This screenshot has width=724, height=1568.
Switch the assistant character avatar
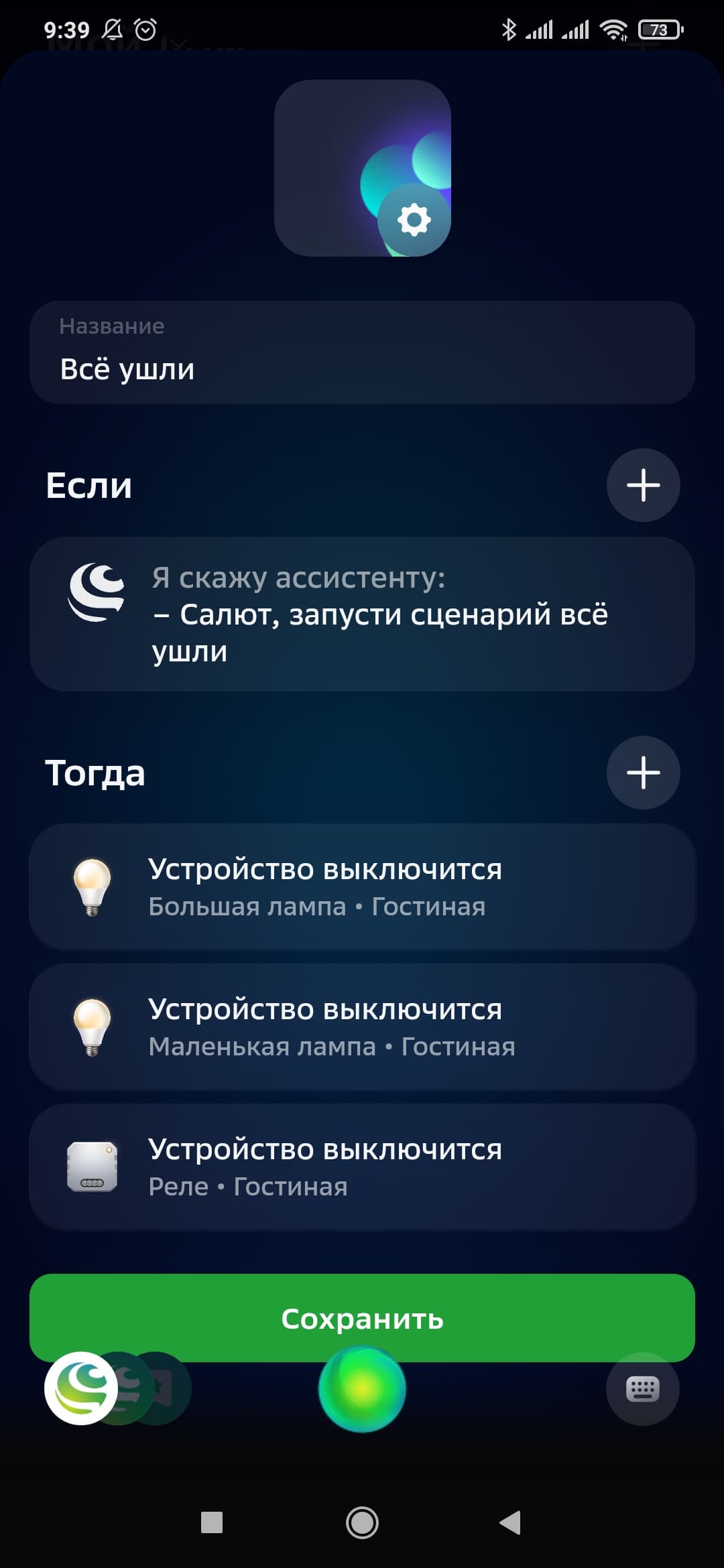coord(82,1388)
